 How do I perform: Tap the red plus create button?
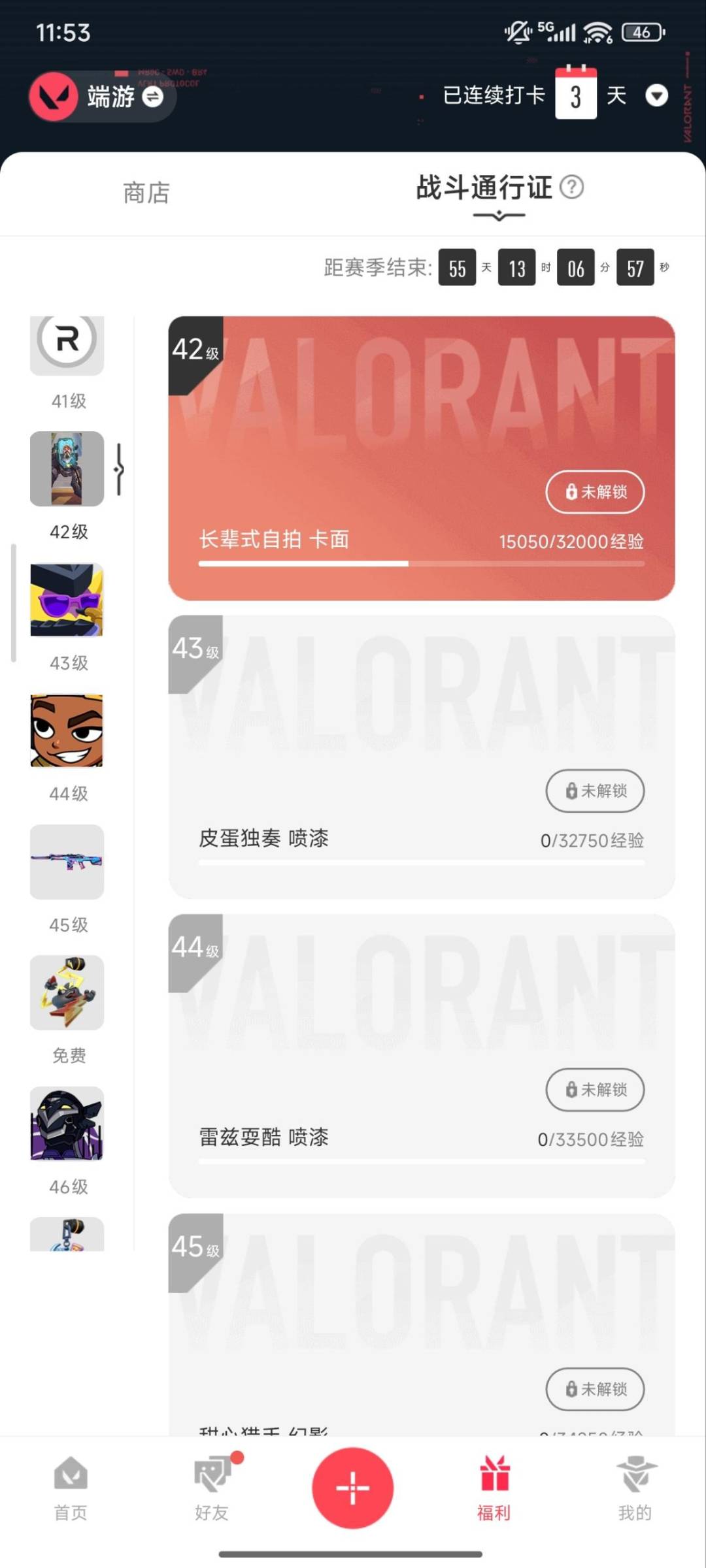pos(352,1488)
